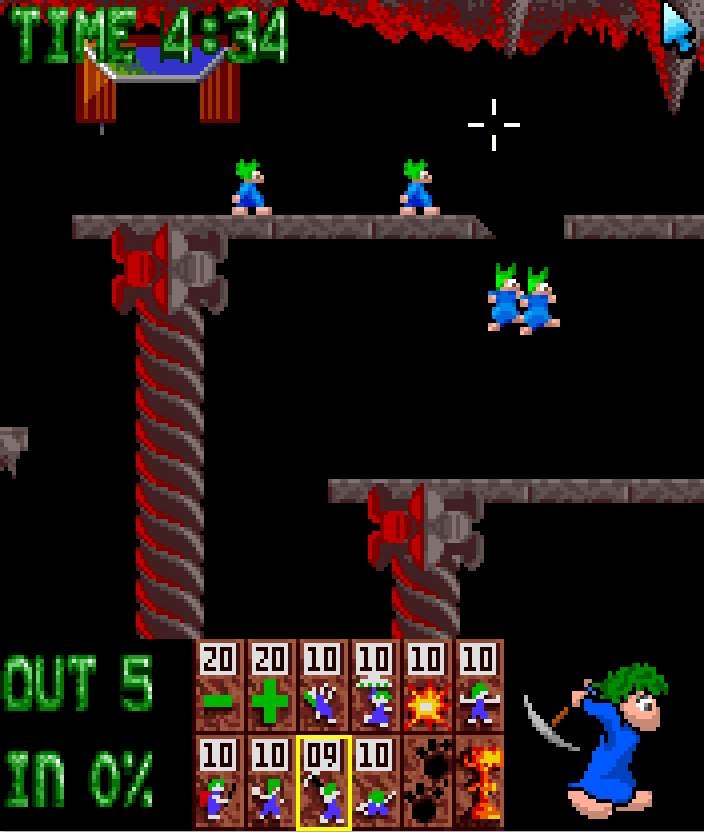Select the umbrella floater skill

[x=375, y=687]
